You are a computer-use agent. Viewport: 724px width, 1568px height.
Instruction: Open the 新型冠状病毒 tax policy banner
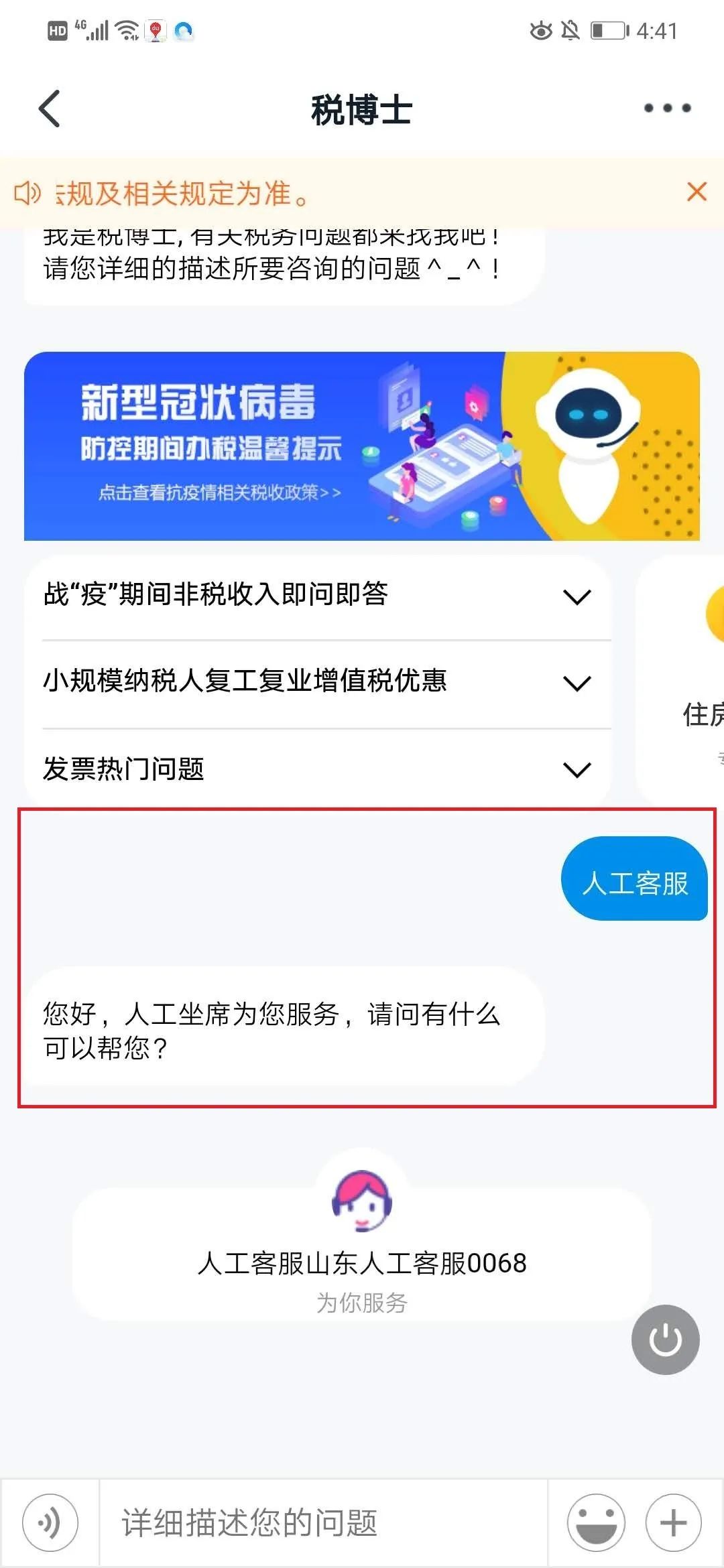362,446
